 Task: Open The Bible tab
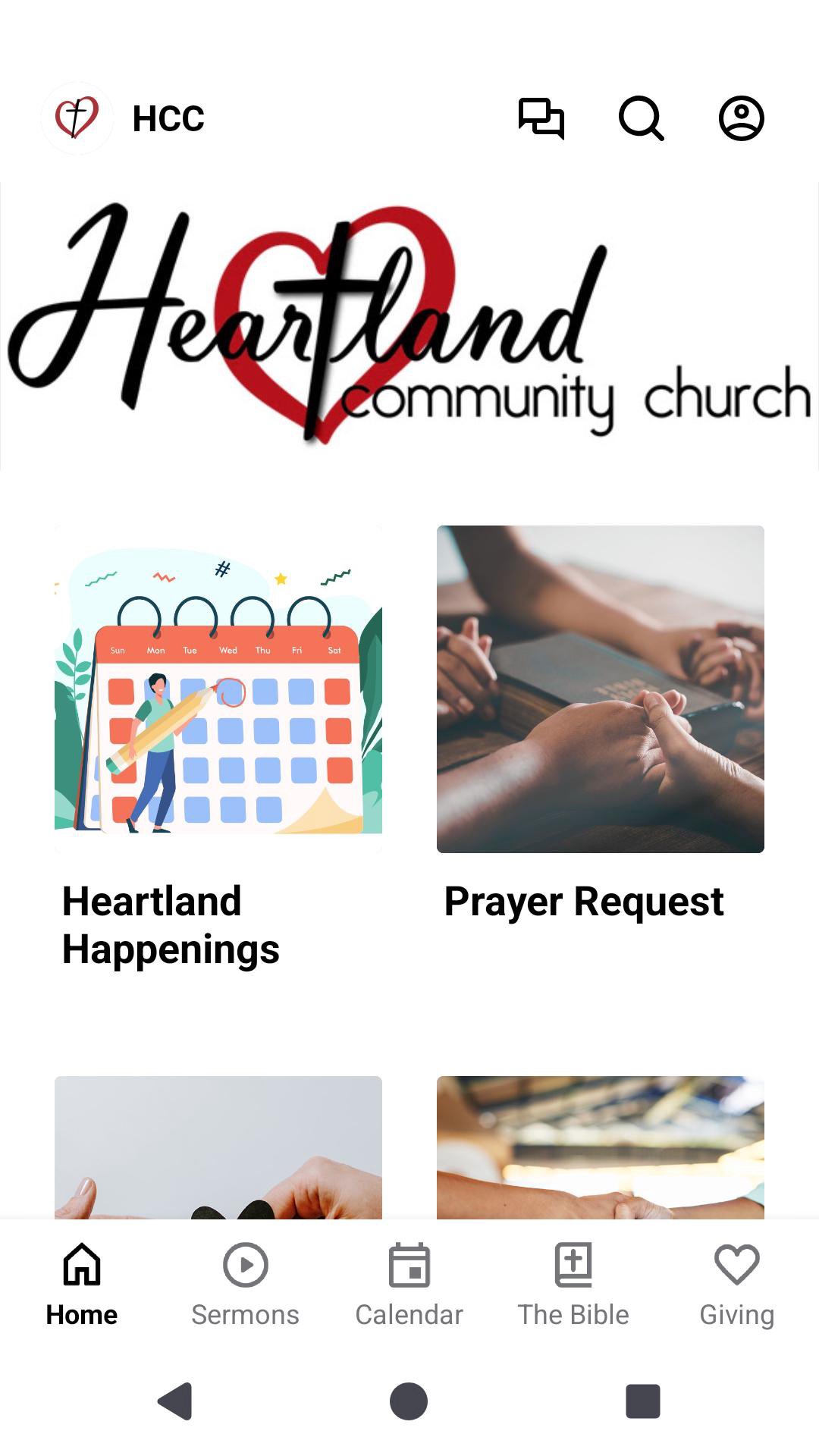click(573, 1285)
